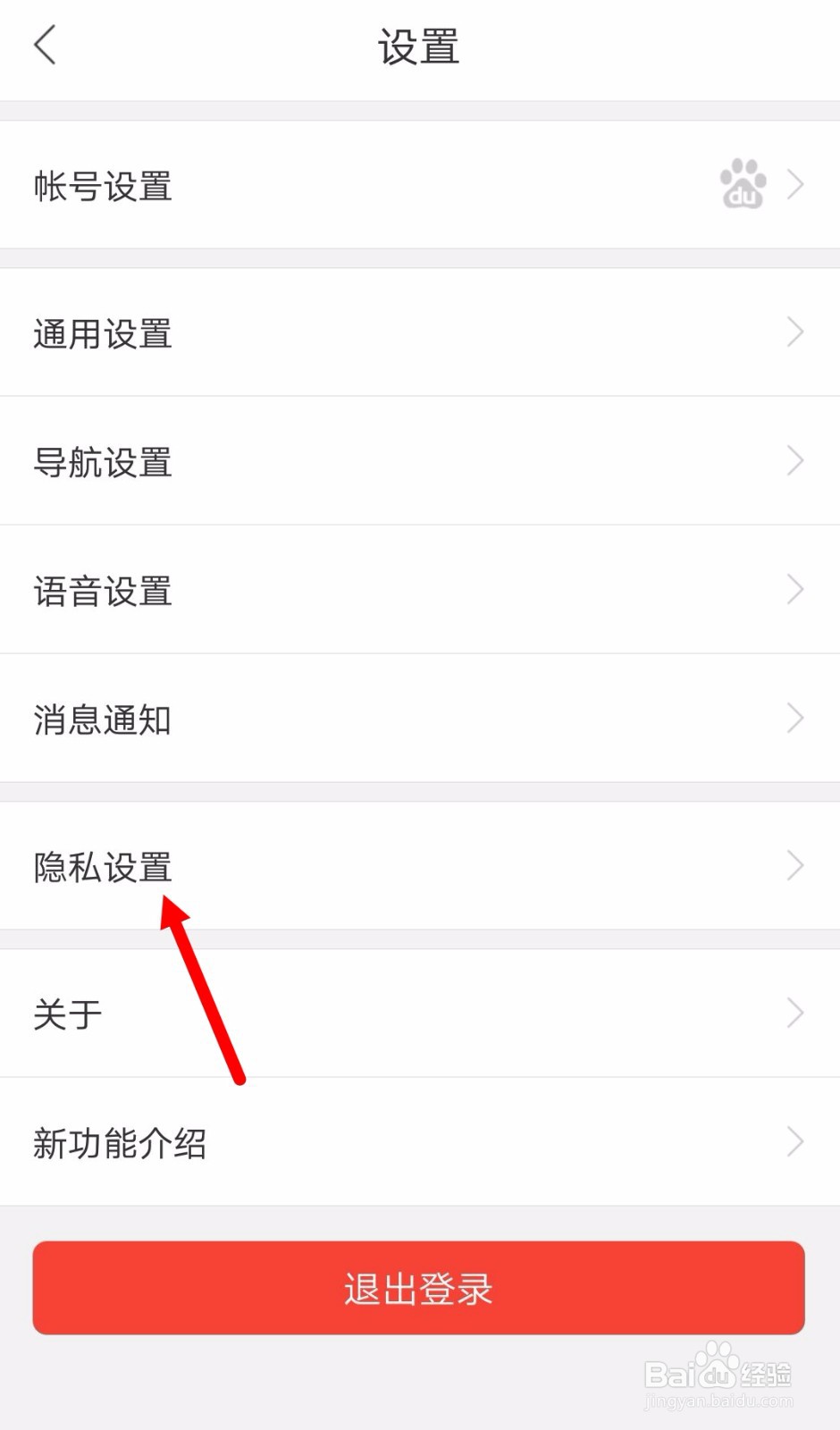840x1430 pixels.
Task: Open 消息通知 notification settings
Action: (x=103, y=719)
